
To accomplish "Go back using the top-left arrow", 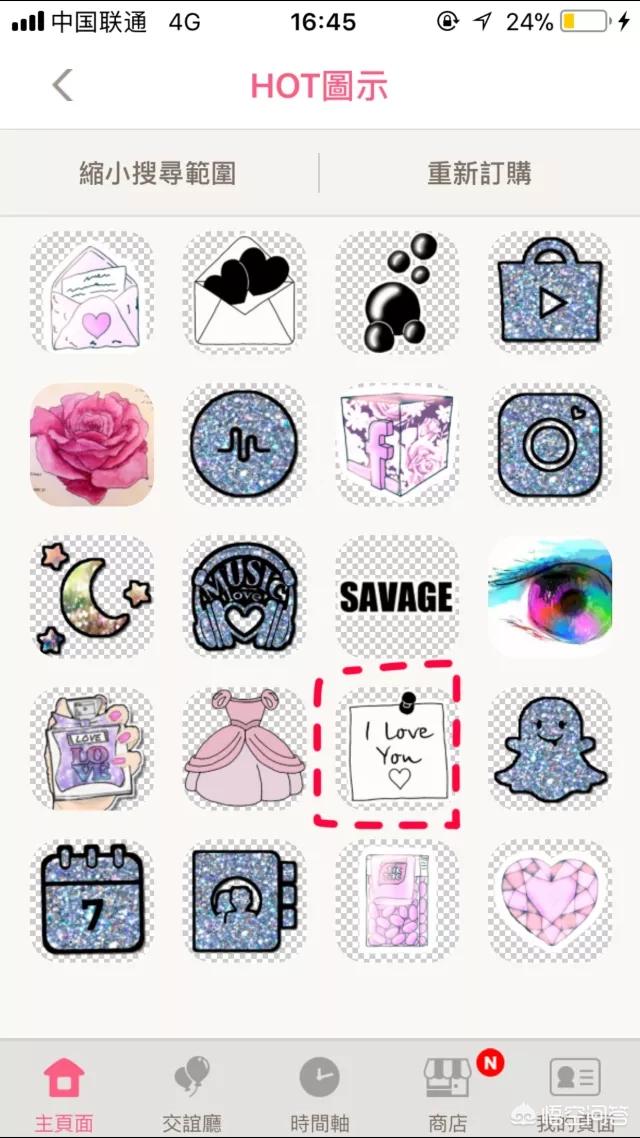I will [x=62, y=85].
